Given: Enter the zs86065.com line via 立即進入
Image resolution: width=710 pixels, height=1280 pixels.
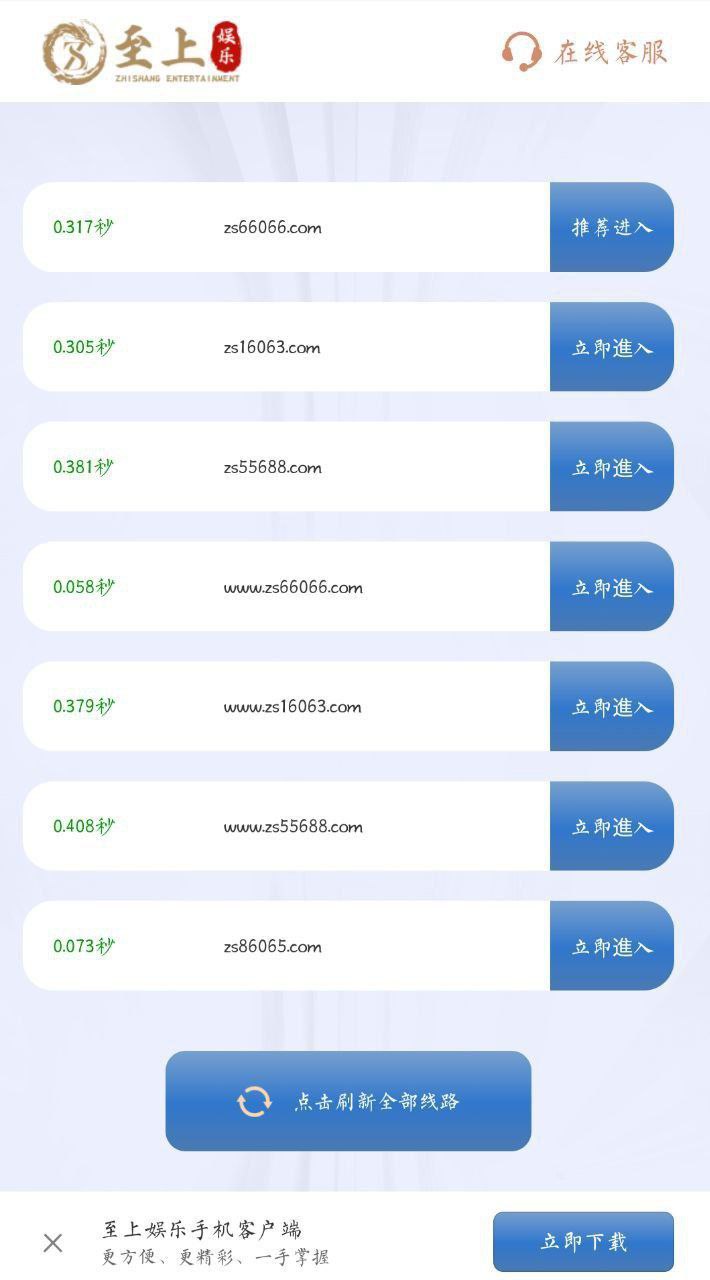Looking at the screenshot, I should coord(611,946).
